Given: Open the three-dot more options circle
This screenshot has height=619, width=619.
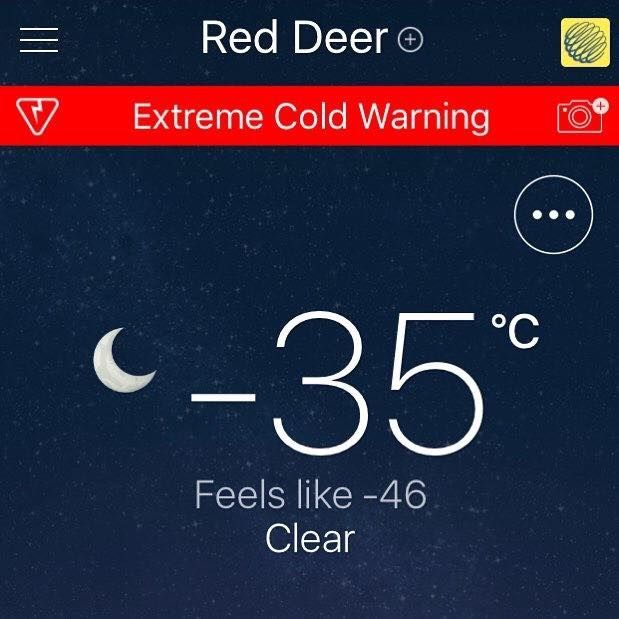Looking at the screenshot, I should click(x=553, y=215).
